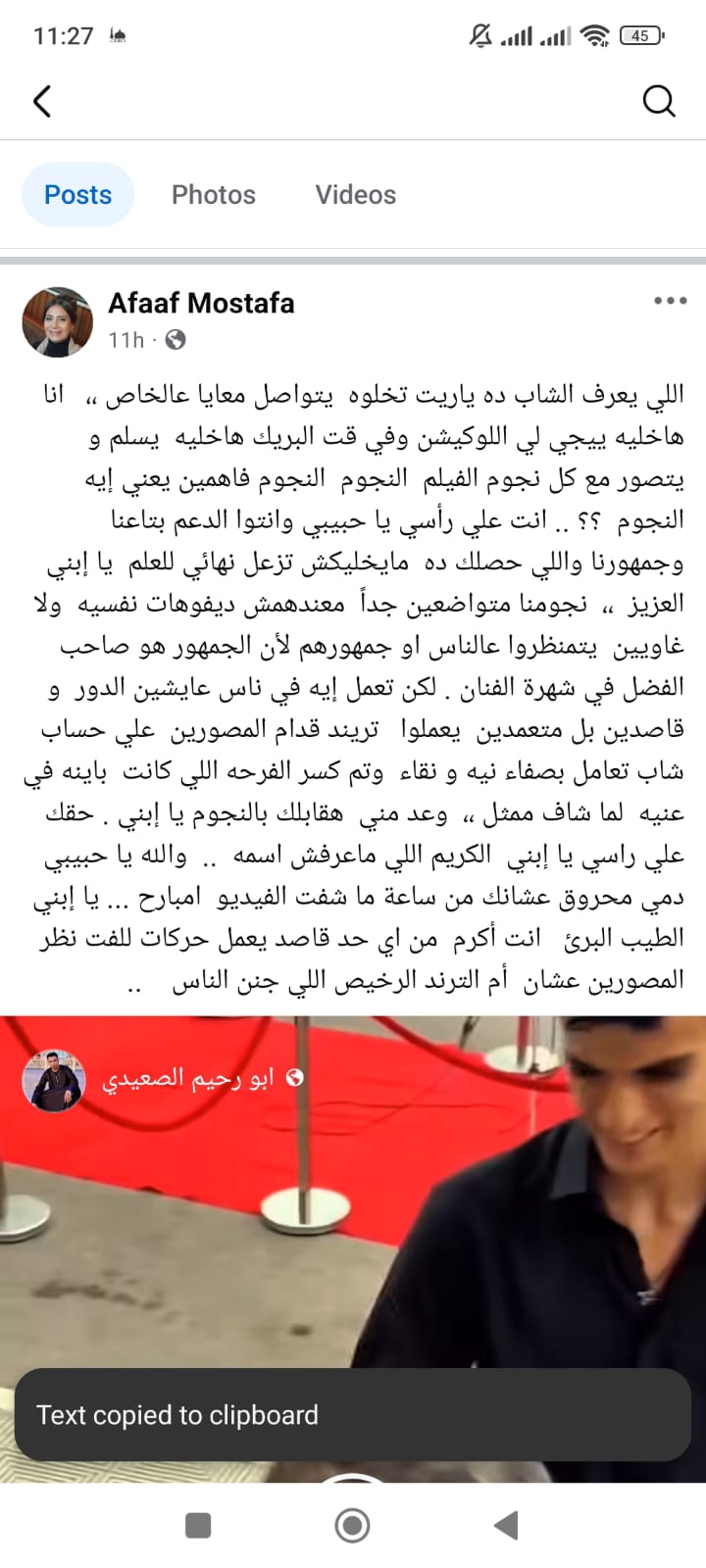The image size is (706, 1568).
Task: Open the post's three-dot options menu
Action: 671,301
